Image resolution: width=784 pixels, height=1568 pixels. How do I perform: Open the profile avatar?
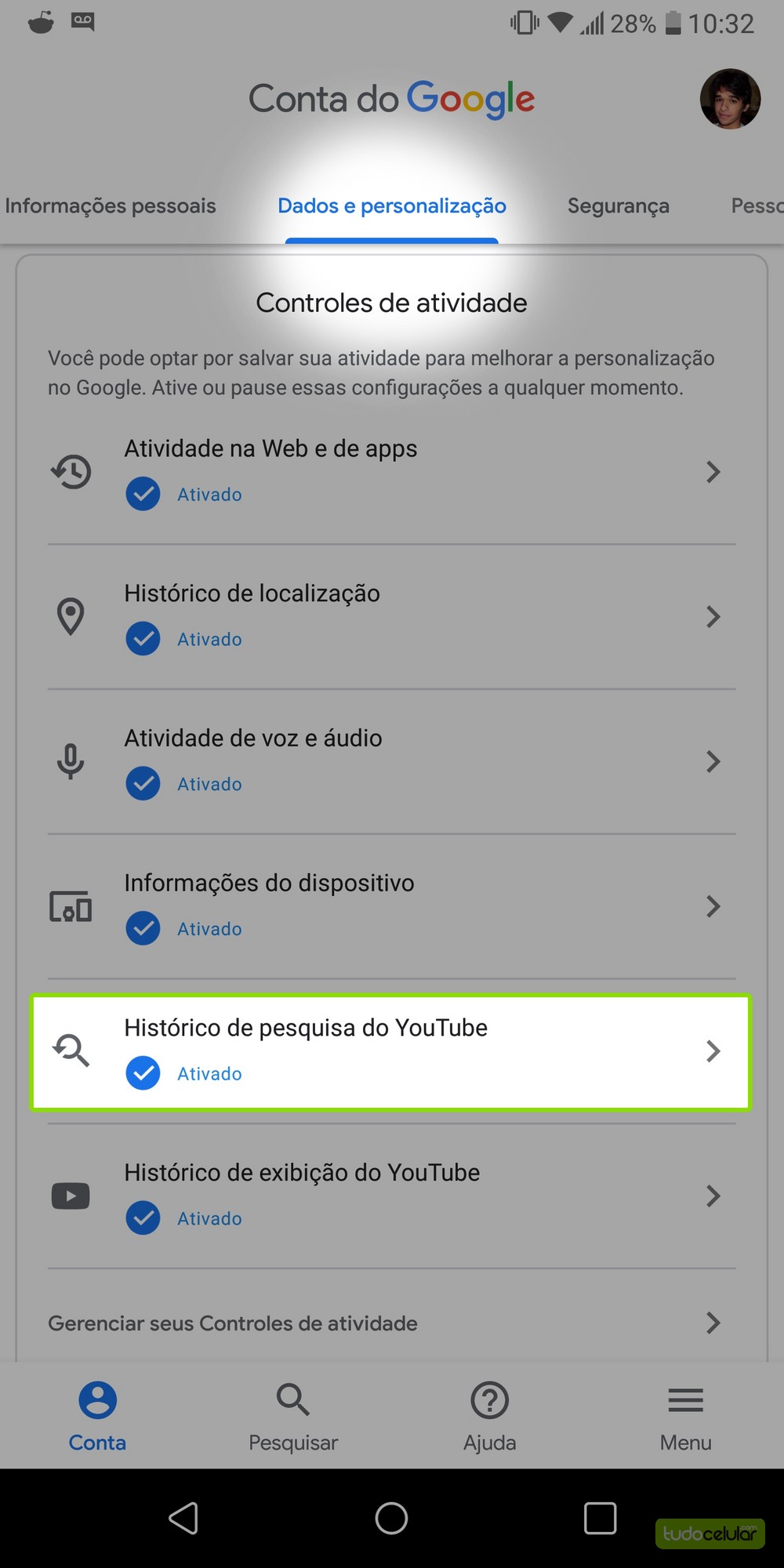click(x=730, y=100)
